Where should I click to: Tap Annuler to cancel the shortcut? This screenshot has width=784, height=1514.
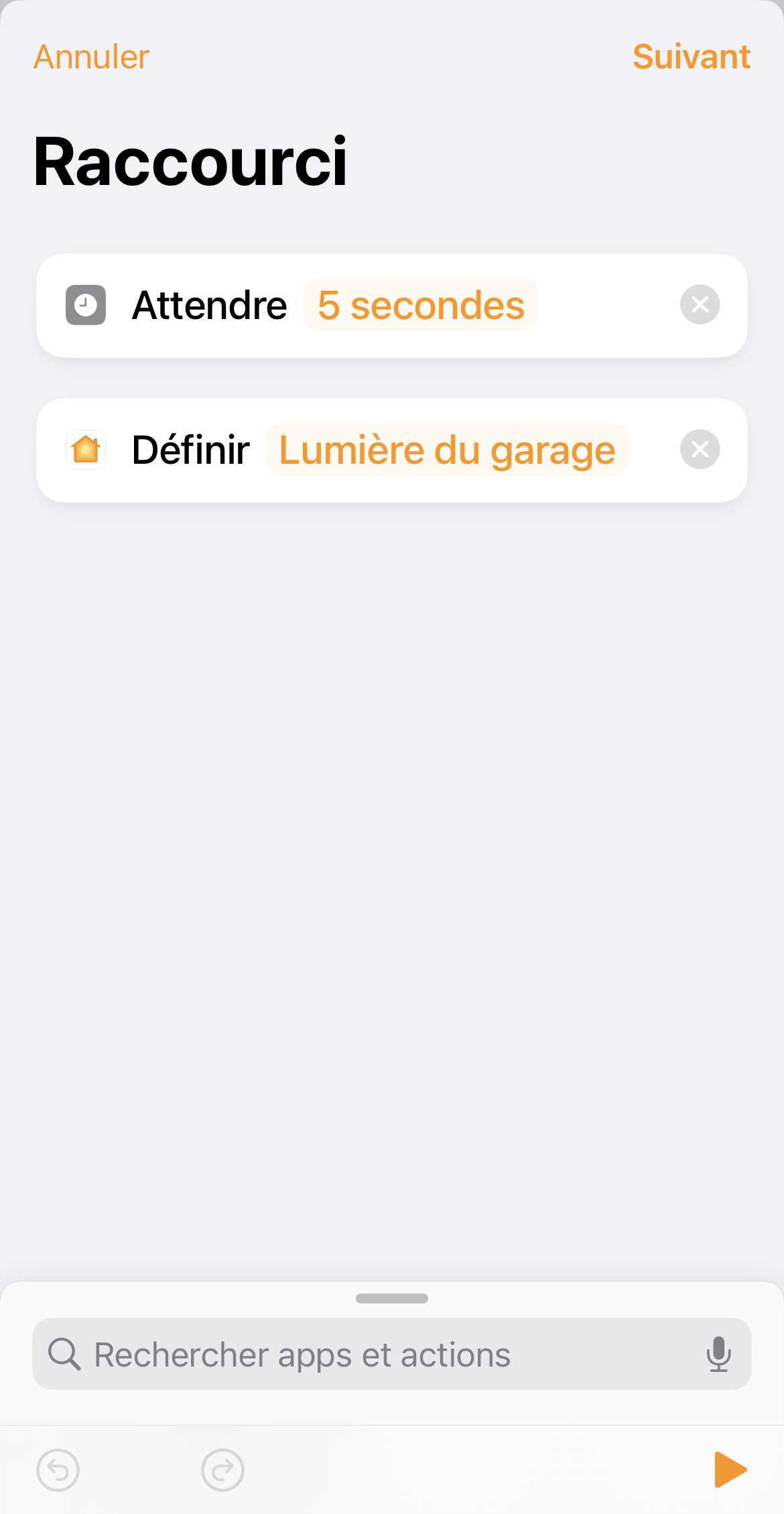coord(92,57)
